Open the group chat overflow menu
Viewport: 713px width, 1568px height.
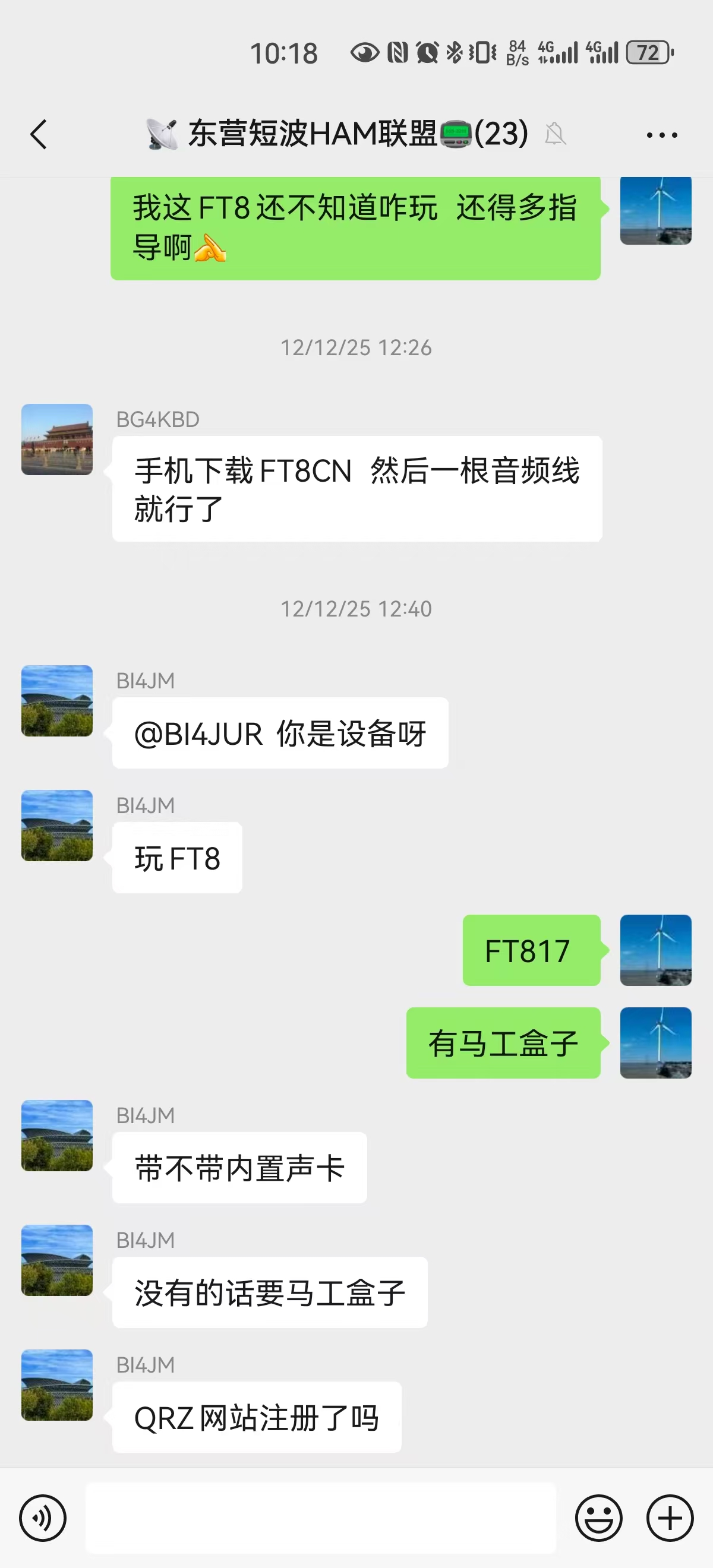(662, 135)
